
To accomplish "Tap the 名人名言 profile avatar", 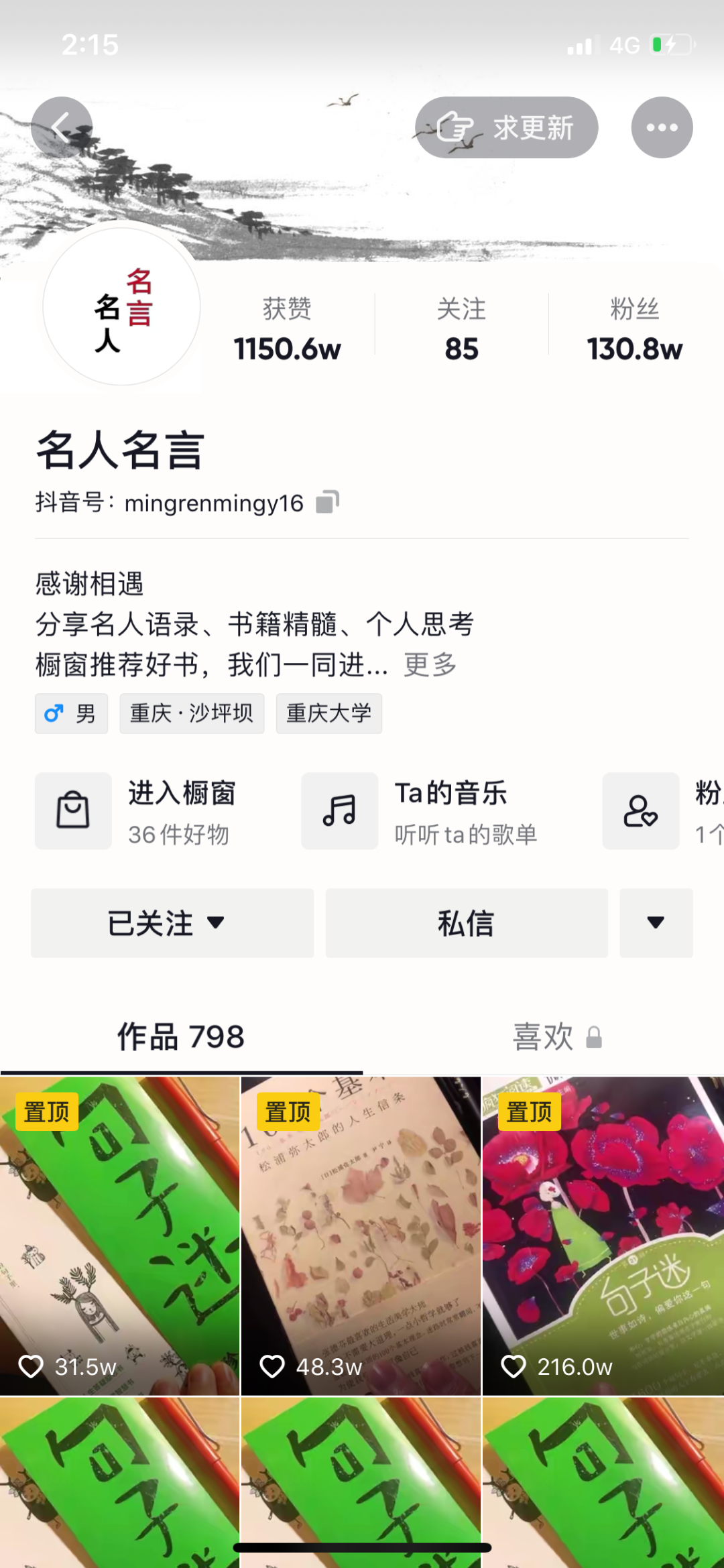I will click(122, 307).
